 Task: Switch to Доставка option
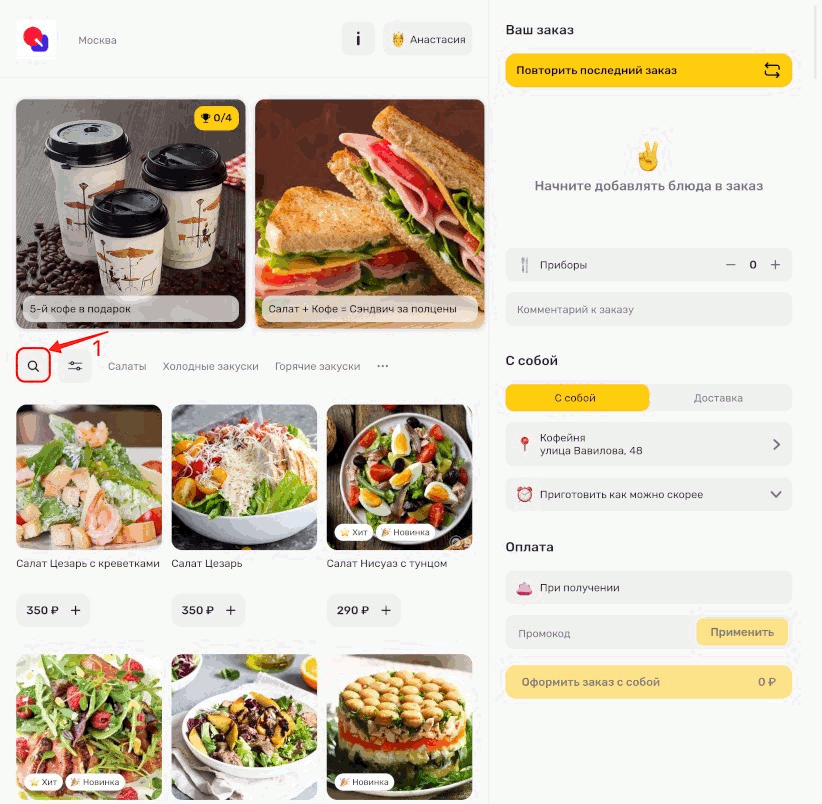(x=718, y=398)
